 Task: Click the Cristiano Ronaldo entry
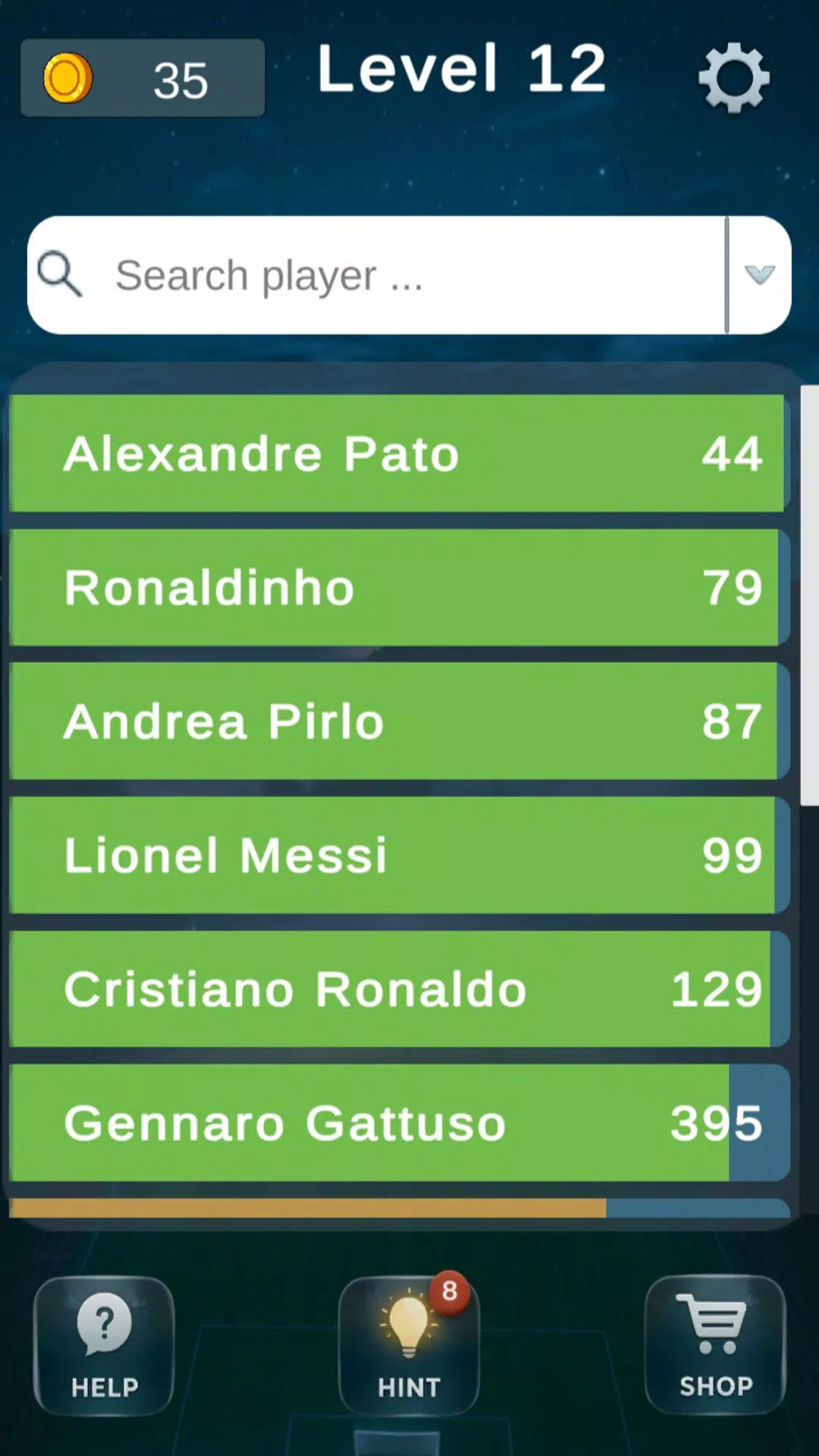pos(396,988)
